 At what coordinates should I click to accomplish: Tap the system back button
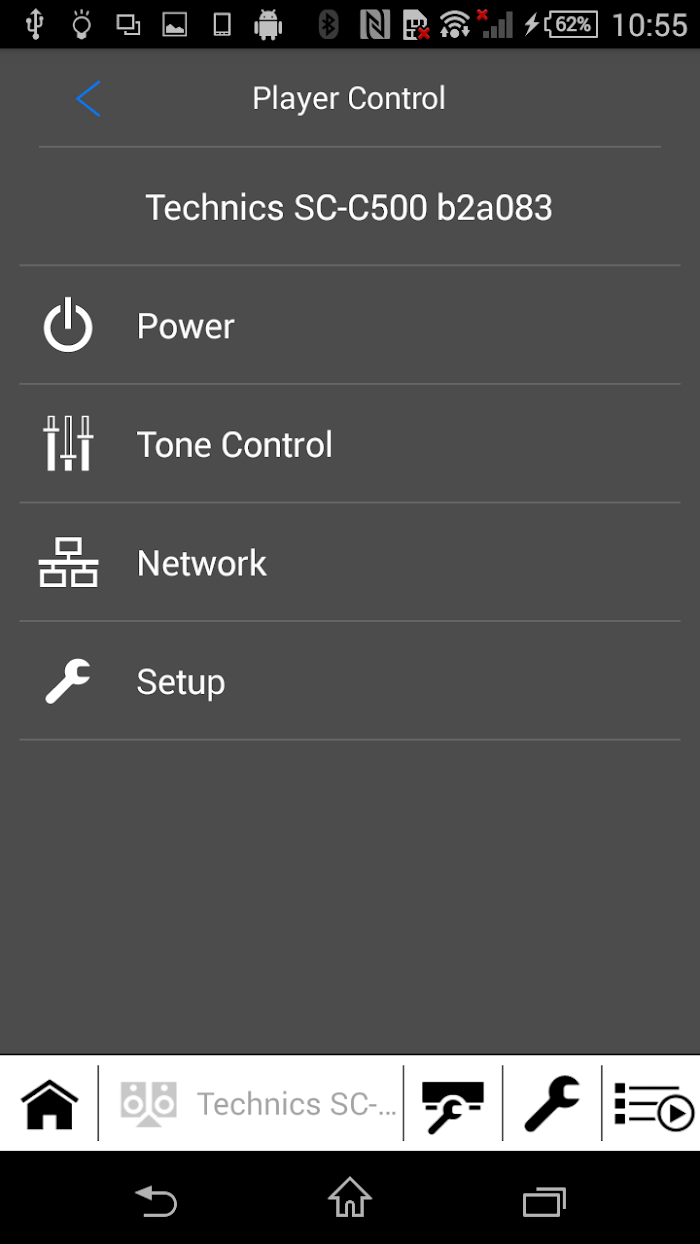click(x=156, y=1198)
